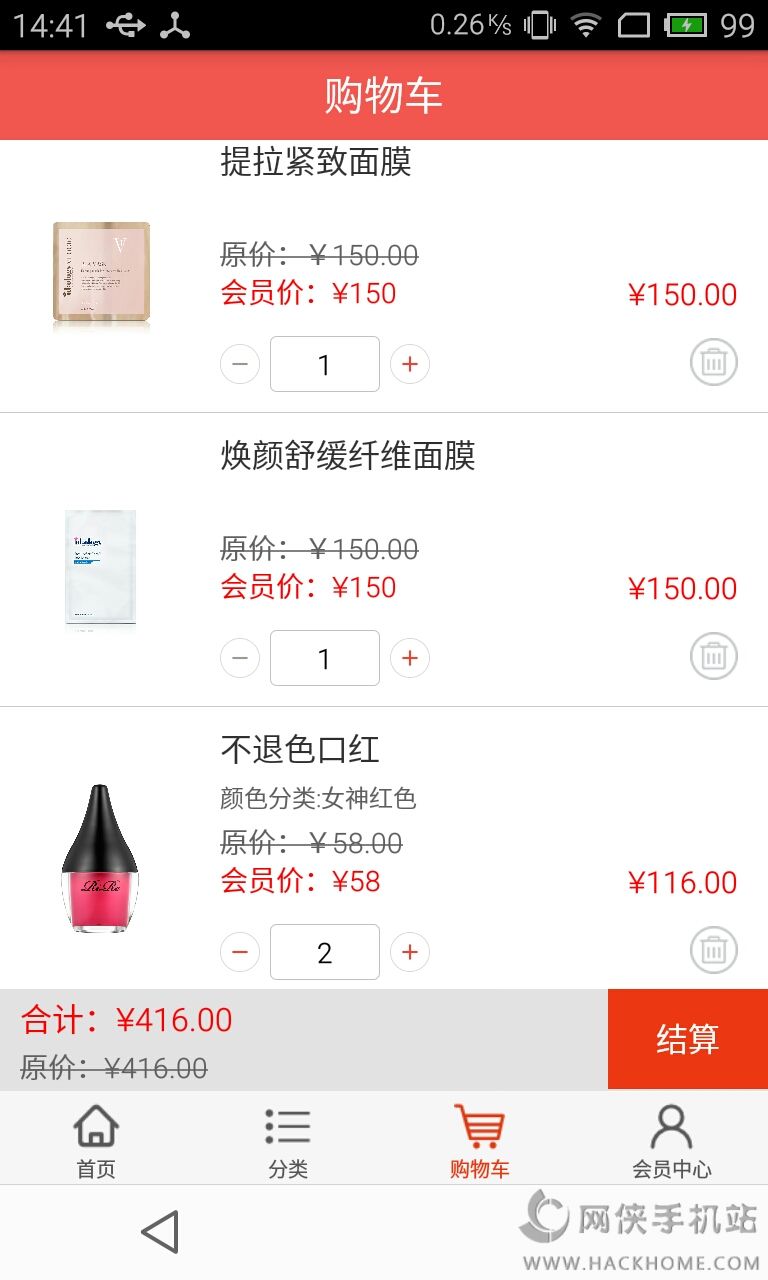The height and width of the screenshot is (1280, 768).
Task: Increase quantity of 提拉紧致面膜 with plus
Action: pyautogui.click(x=409, y=364)
